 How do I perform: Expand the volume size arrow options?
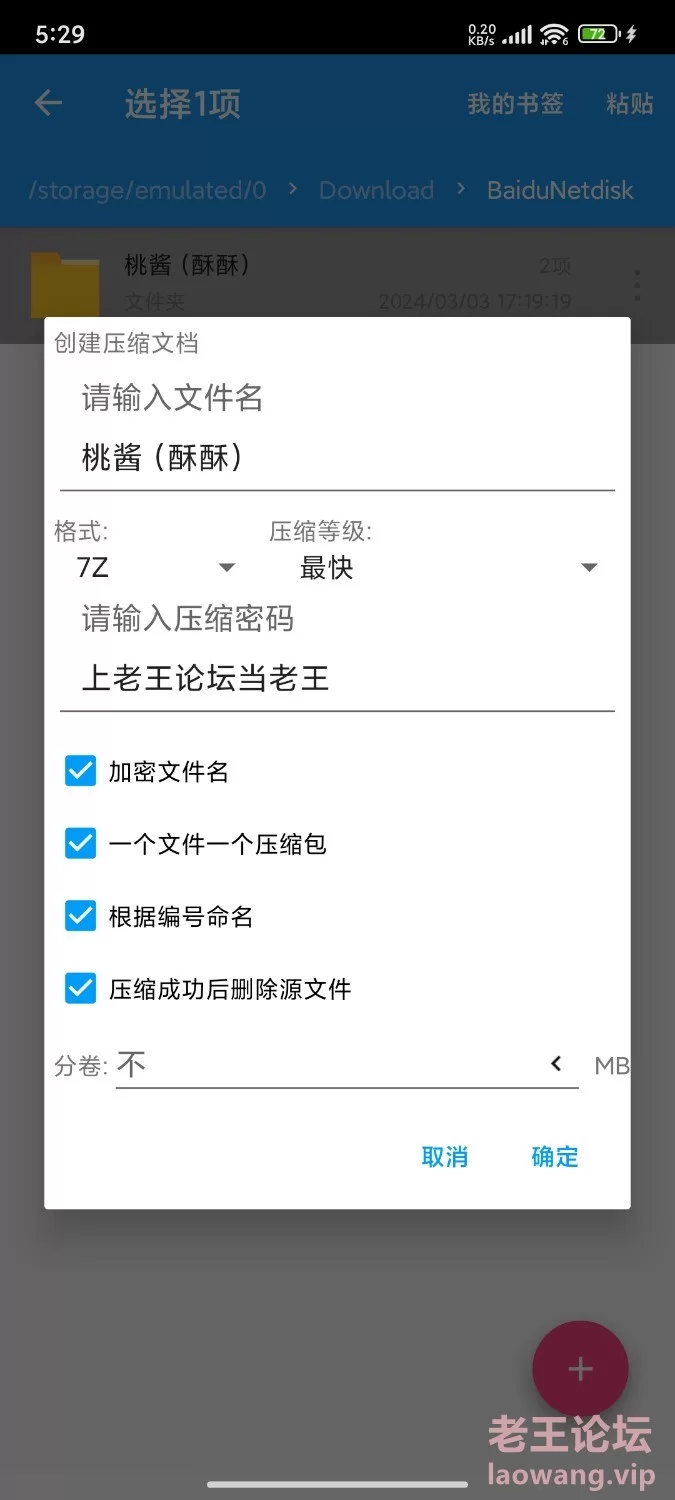pos(557,1064)
